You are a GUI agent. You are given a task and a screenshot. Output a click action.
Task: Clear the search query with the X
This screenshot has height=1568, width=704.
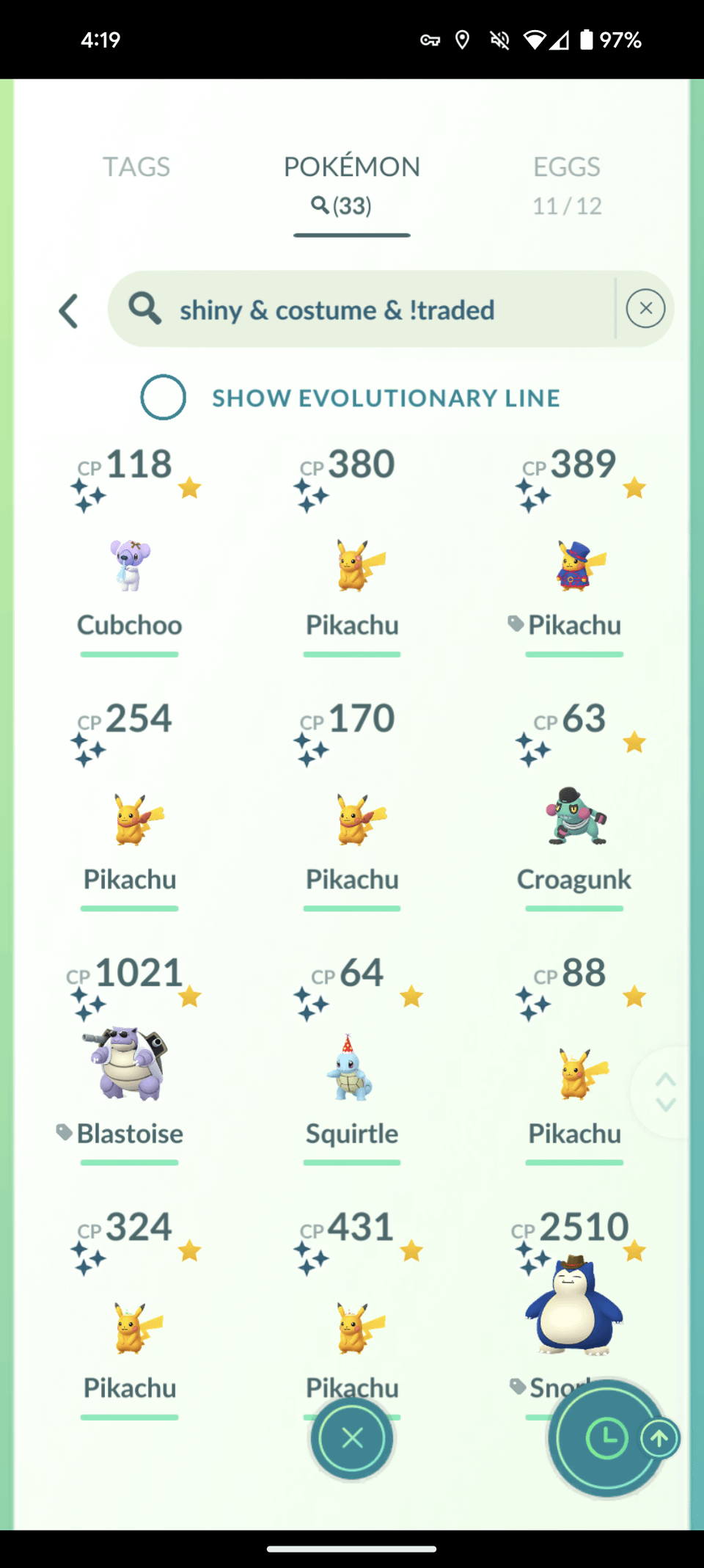(645, 308)
